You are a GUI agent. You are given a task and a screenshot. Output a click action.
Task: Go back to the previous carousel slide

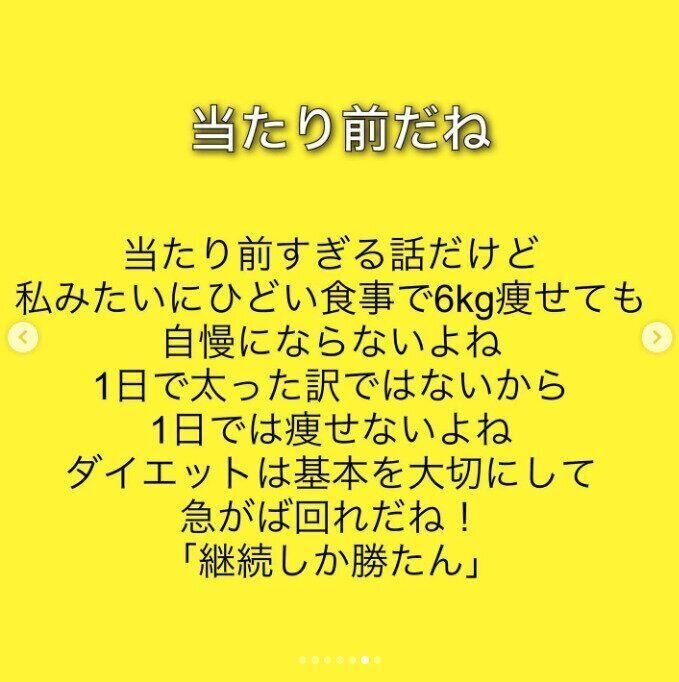(23, 338)
